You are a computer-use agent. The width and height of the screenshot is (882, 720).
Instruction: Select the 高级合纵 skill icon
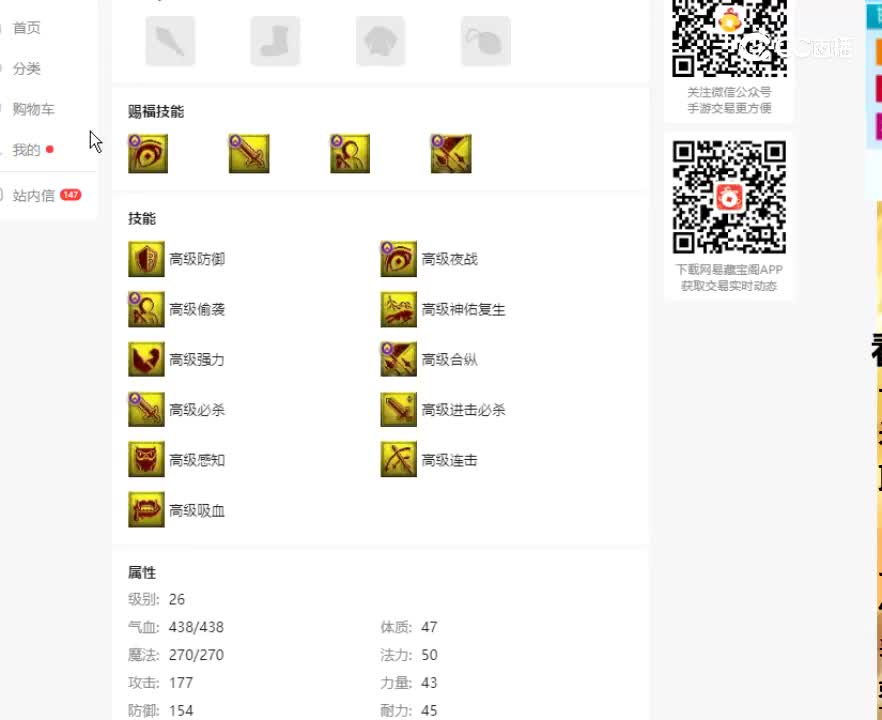tap(398, 359)
